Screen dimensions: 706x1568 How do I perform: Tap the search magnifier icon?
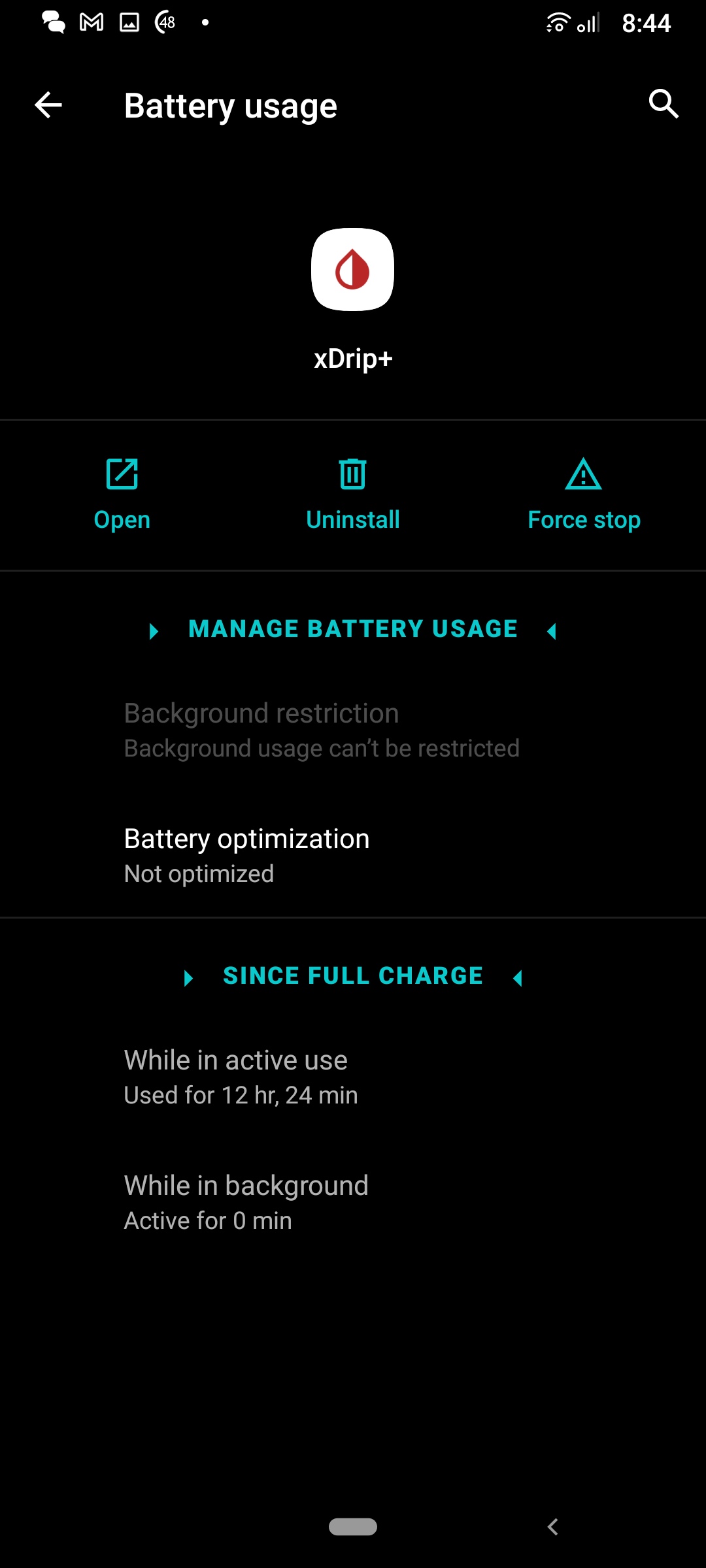pos(664,105)
